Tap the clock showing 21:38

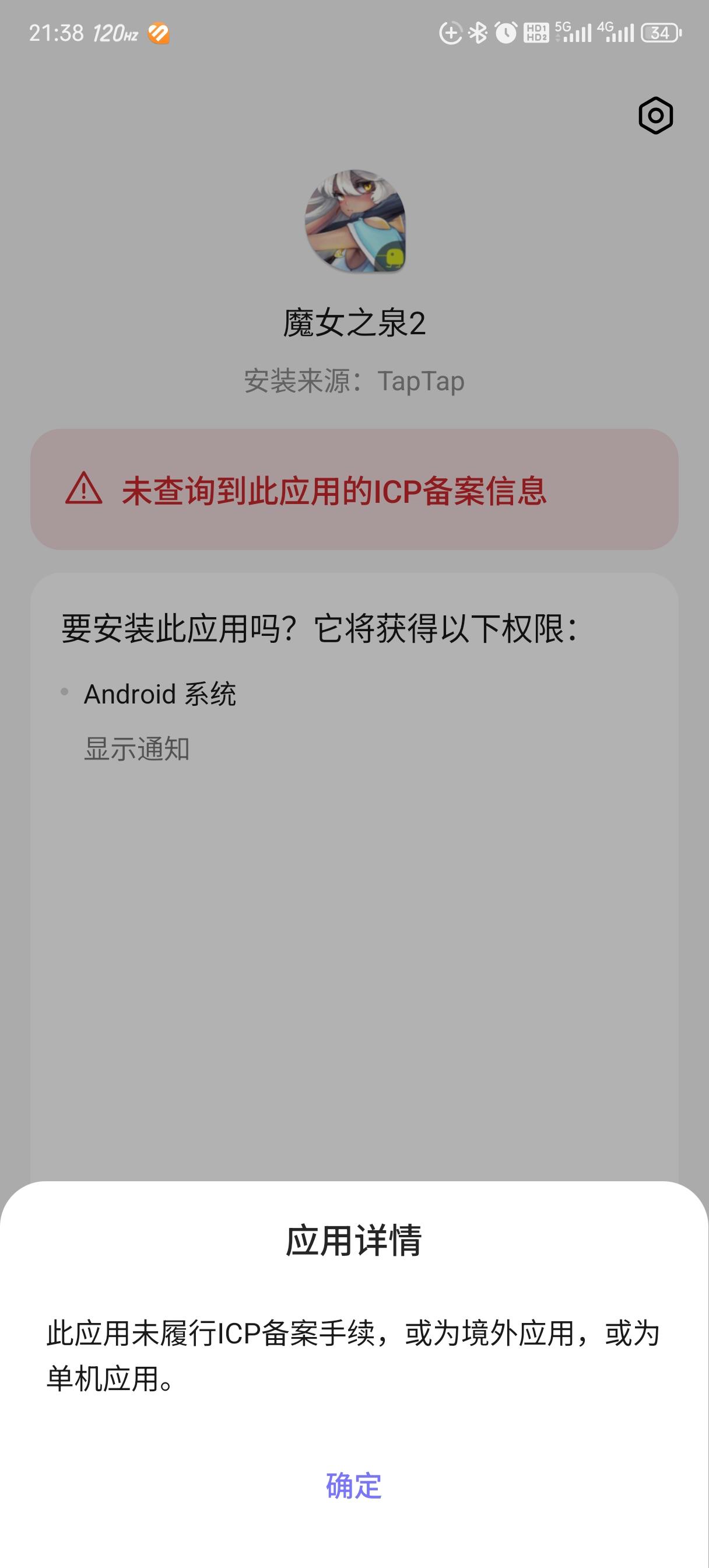coord(57,33)
